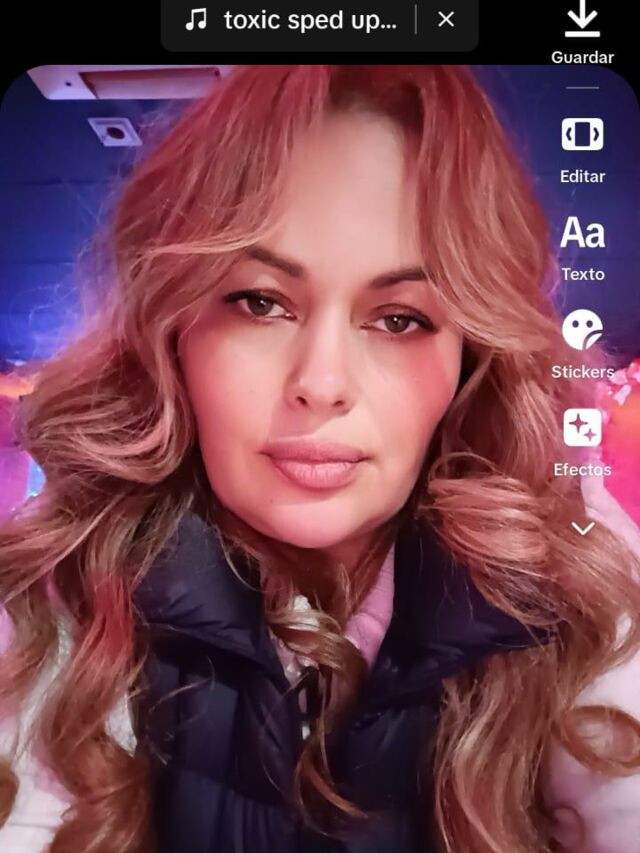Remove the selected sound with the X

(446, 20)
